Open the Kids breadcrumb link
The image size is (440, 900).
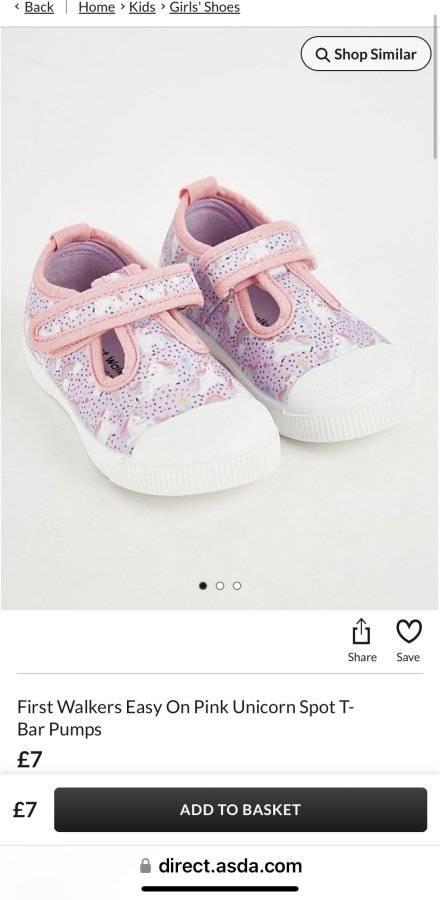(x=142, y=7)
